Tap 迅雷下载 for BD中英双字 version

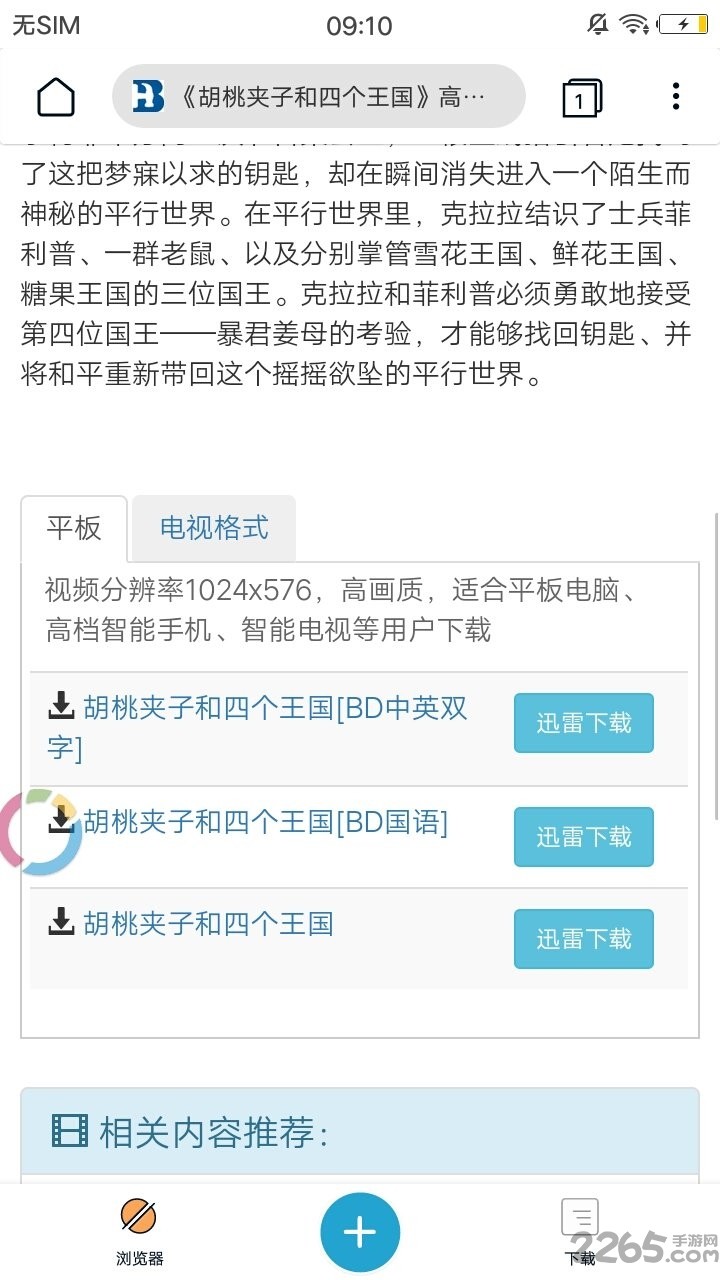583,722
